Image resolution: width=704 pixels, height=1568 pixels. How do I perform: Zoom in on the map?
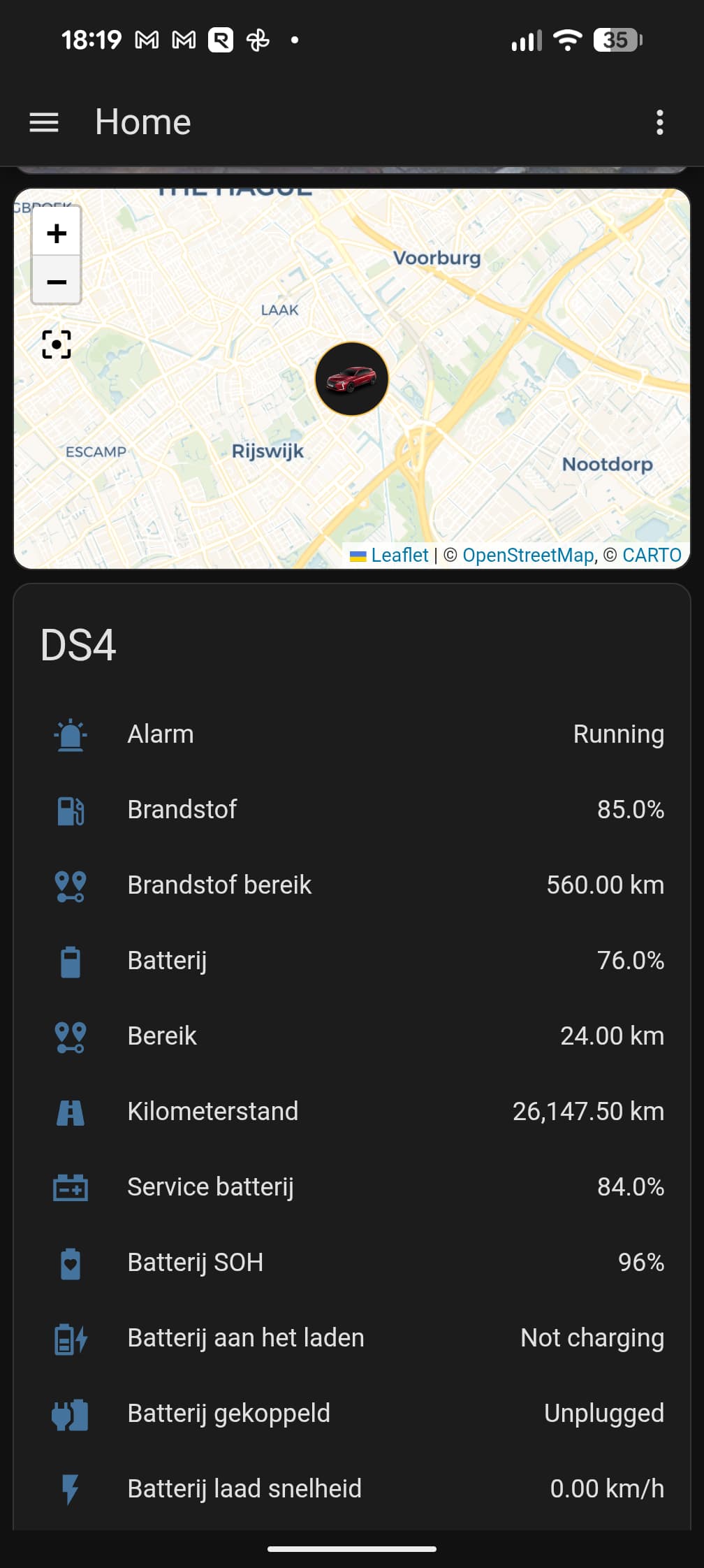point(57,233)
